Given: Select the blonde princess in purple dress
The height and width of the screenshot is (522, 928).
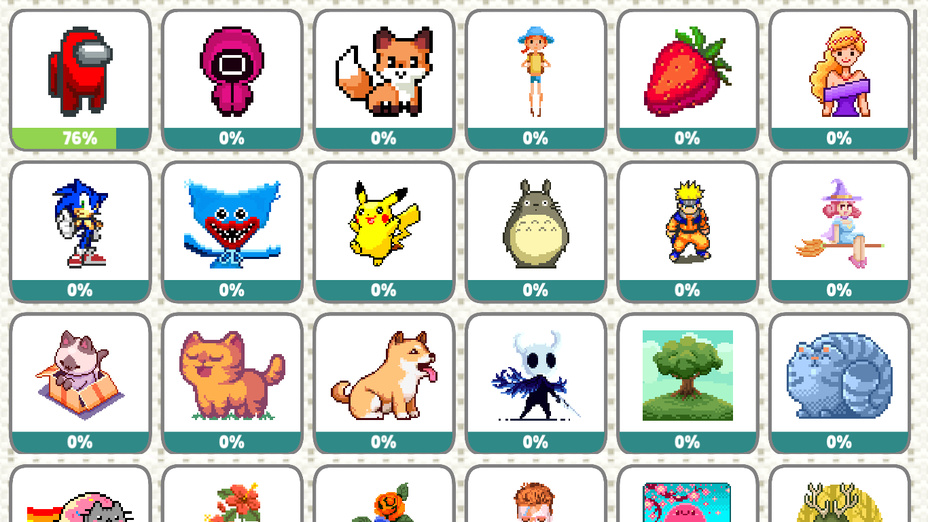Looking at the screenshot, I should tap(839, 72).
